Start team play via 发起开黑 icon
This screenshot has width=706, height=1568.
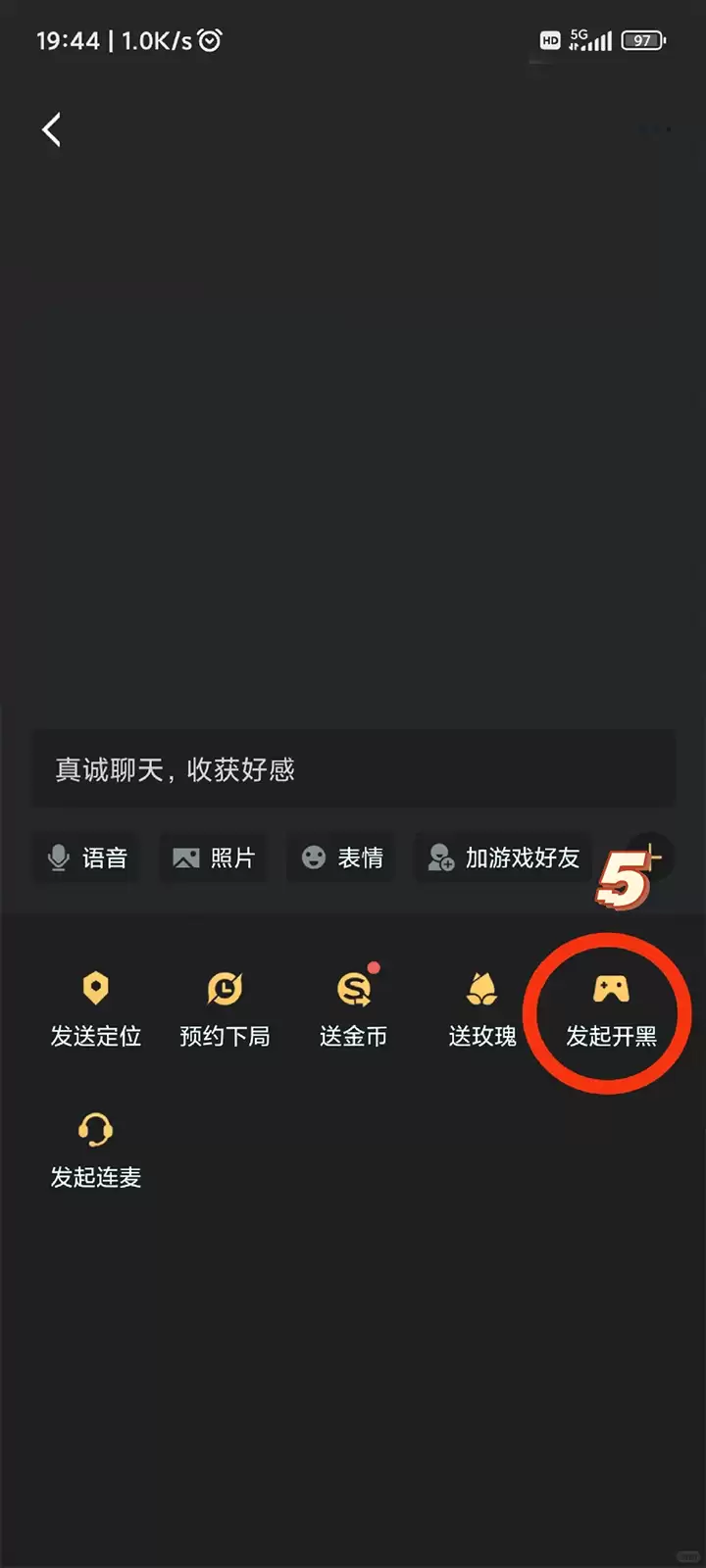[x=611, y=990]
